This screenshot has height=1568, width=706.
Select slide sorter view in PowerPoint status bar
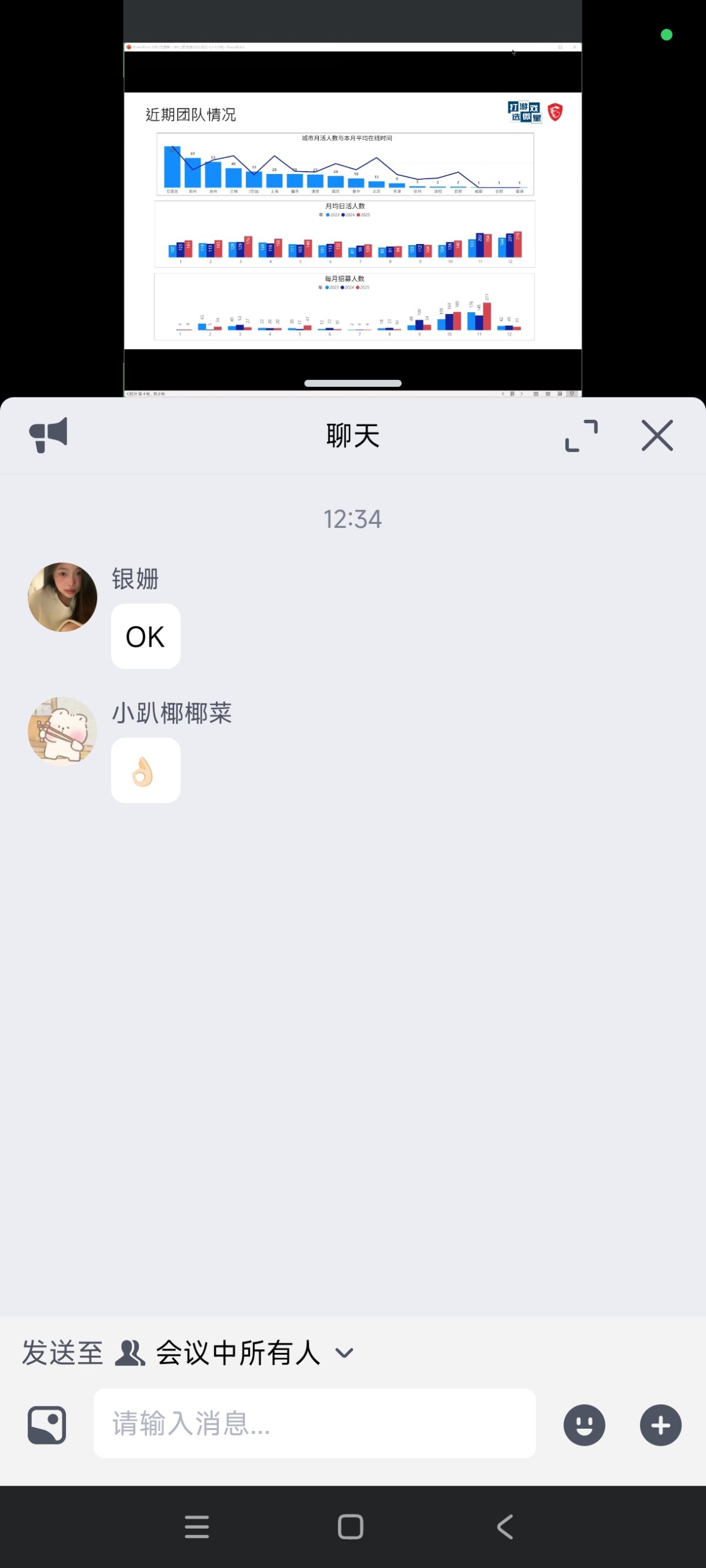tap(548, 394)
